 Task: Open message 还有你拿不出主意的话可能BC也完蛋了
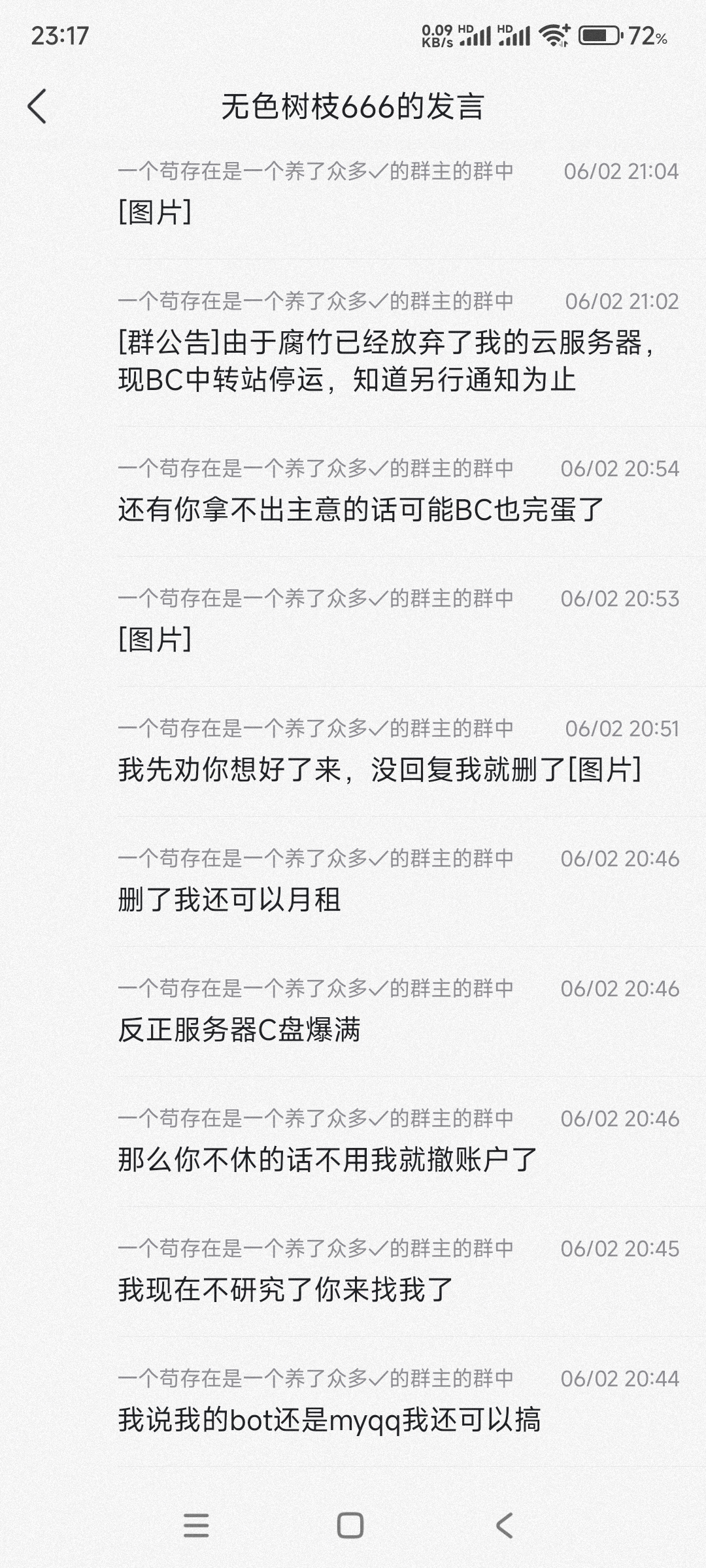pyautogui.click(x=361, y=510)
